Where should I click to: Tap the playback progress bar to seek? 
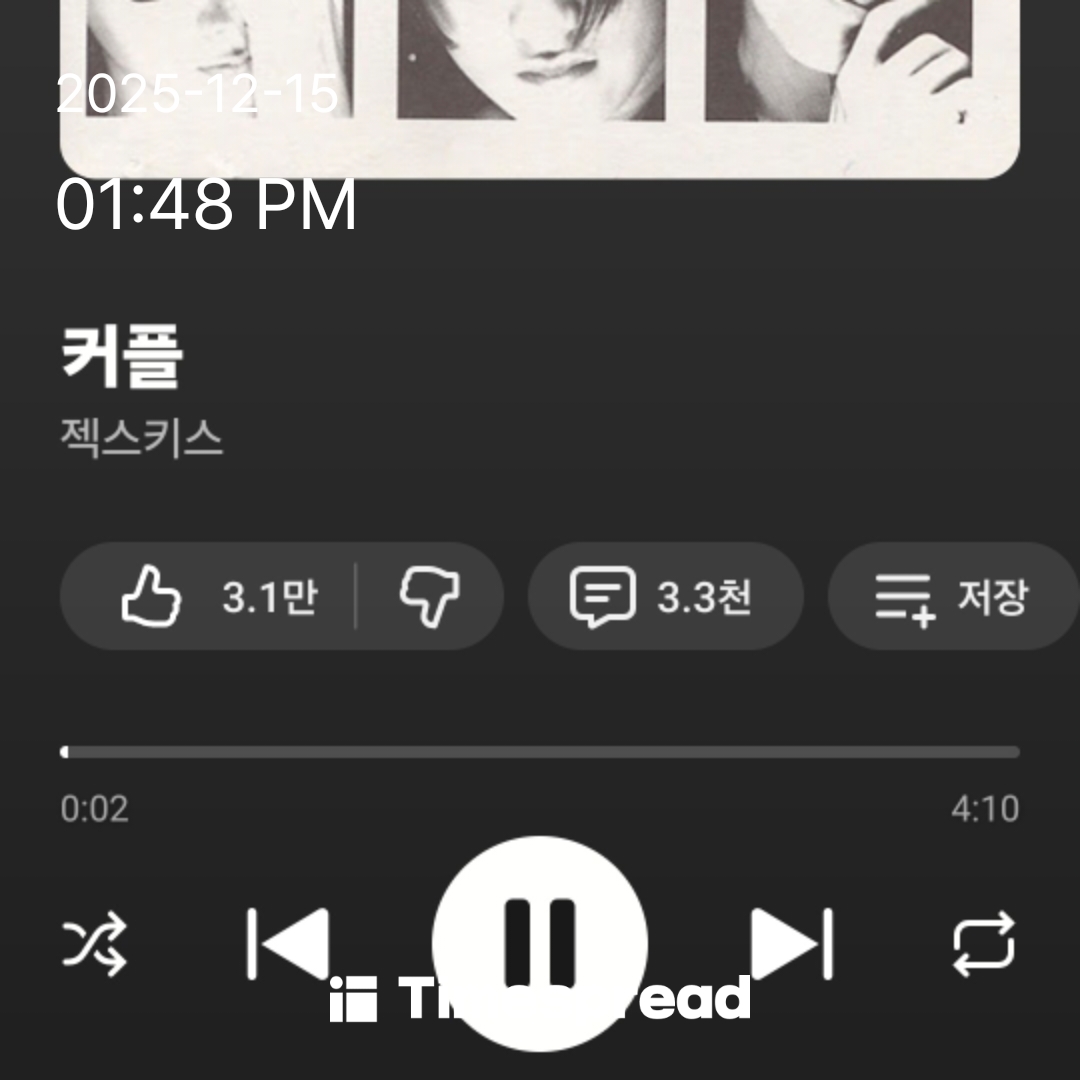pos(540,752)
